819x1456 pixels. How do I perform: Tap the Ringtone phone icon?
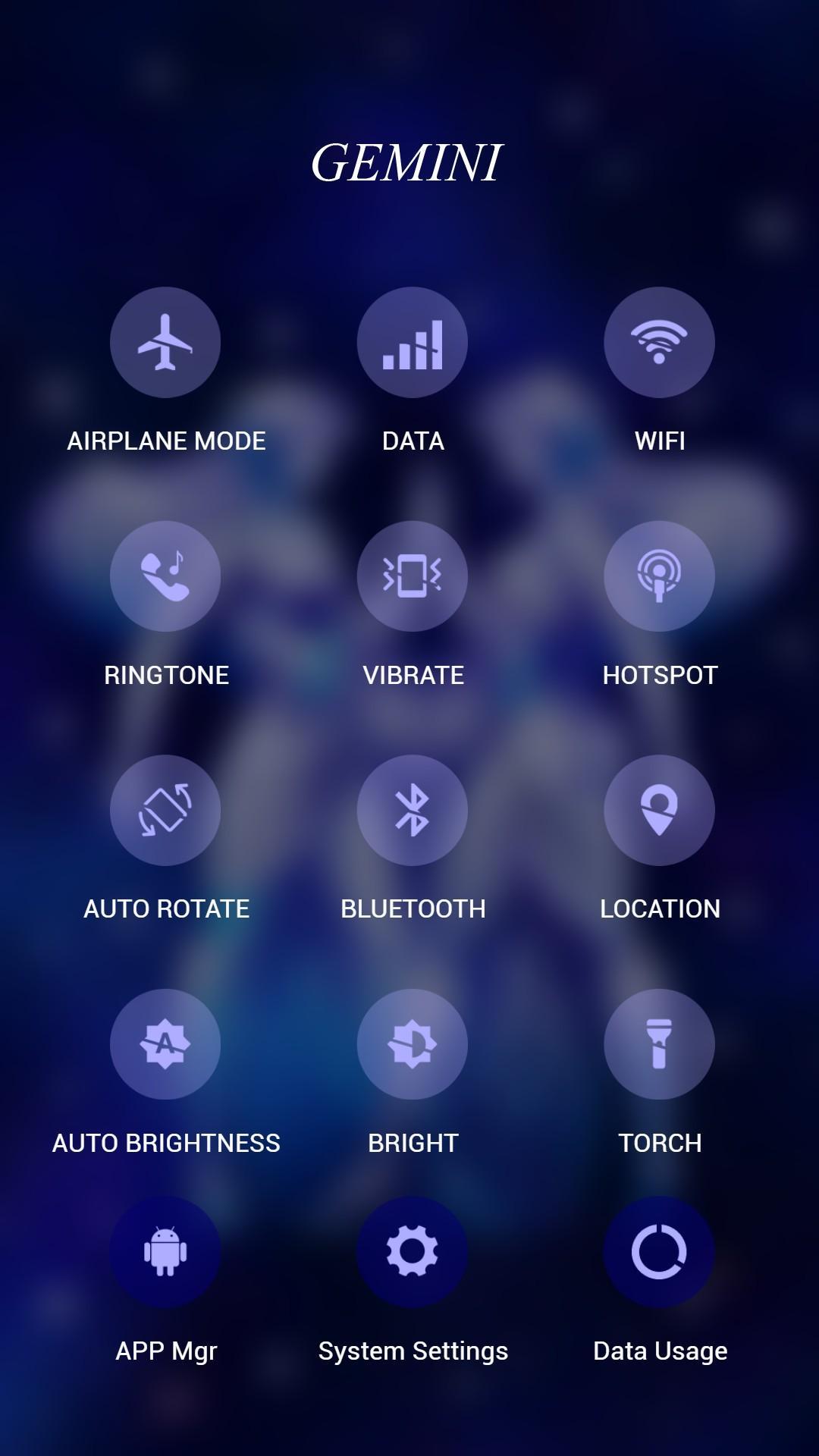(164, 576)
